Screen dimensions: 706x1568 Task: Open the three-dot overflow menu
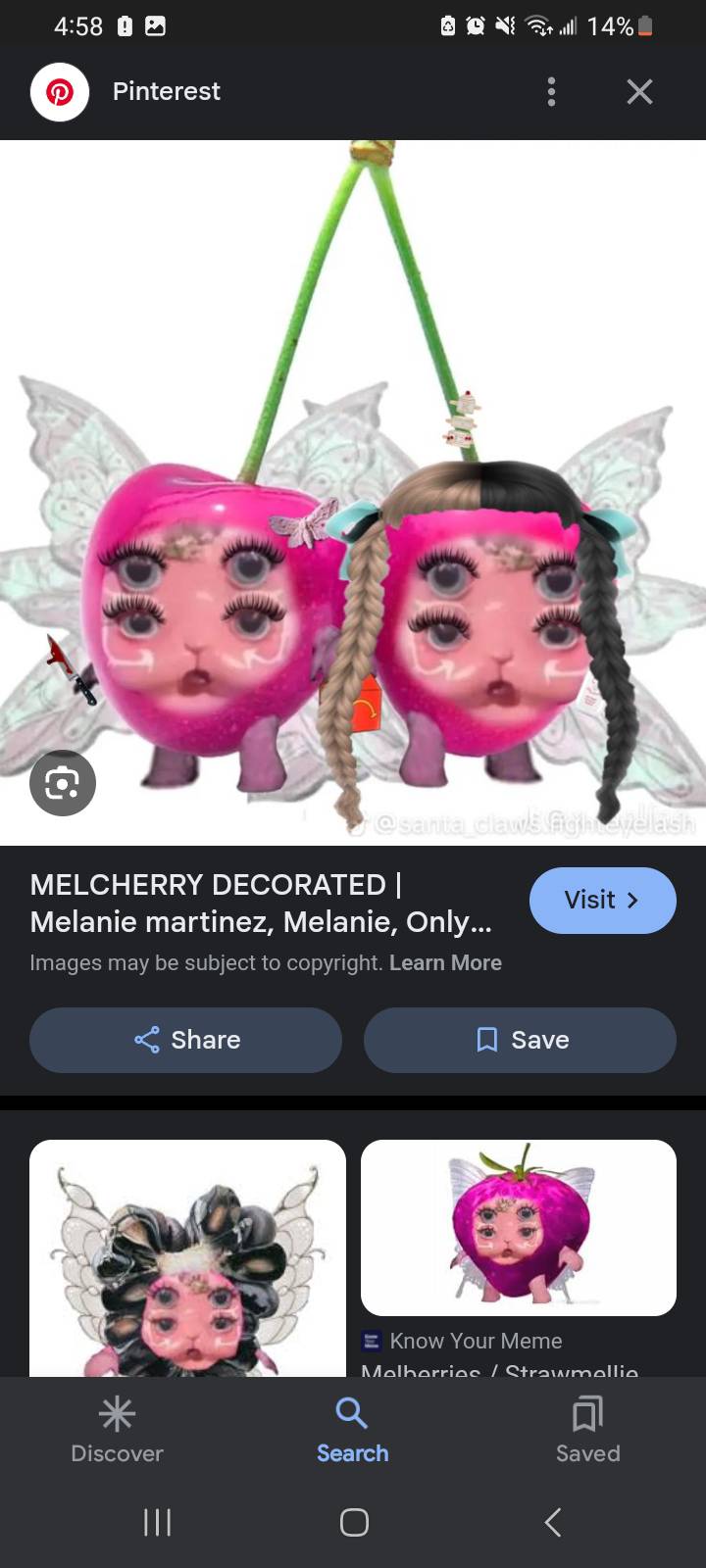point(551,92)
